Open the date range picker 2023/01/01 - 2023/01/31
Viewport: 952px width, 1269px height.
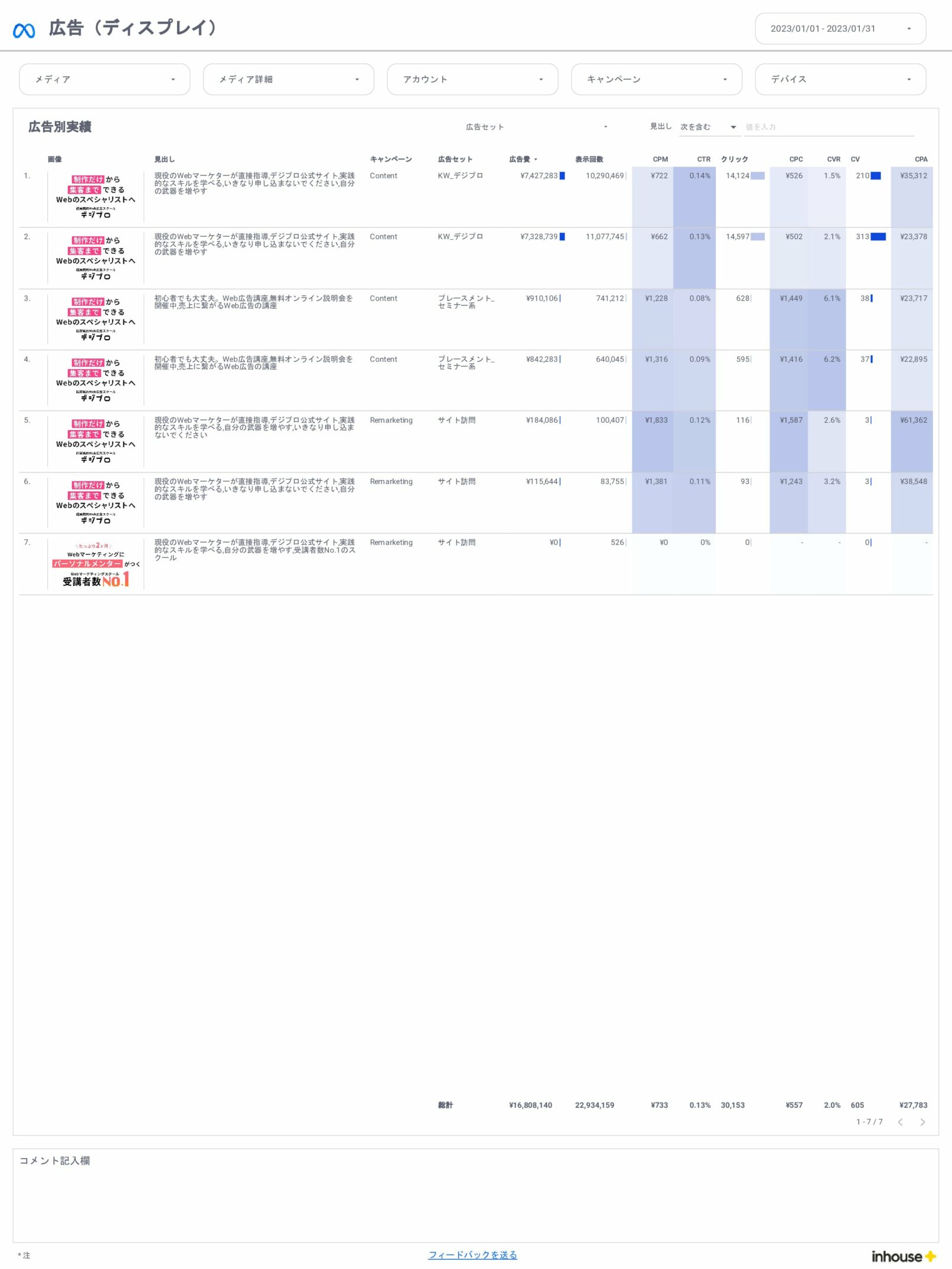pos(839,28)
